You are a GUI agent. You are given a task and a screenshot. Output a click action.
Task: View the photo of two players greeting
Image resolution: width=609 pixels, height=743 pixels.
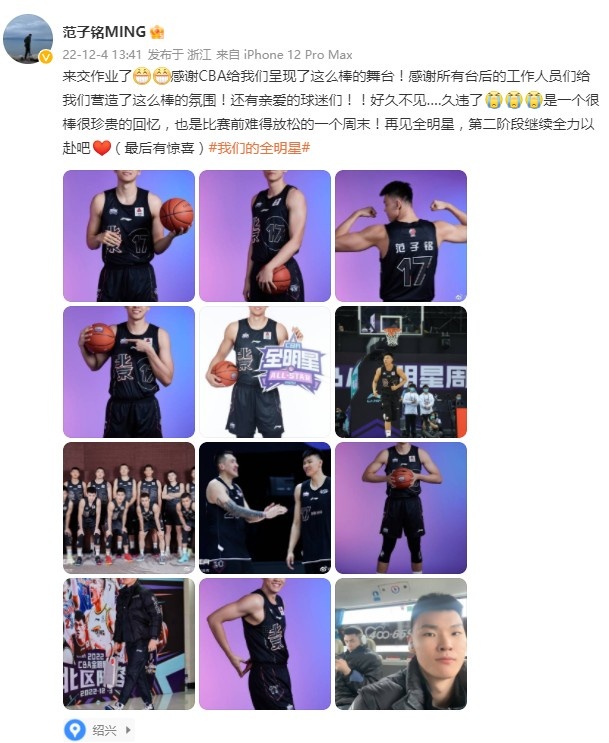(x=264, y=508)
